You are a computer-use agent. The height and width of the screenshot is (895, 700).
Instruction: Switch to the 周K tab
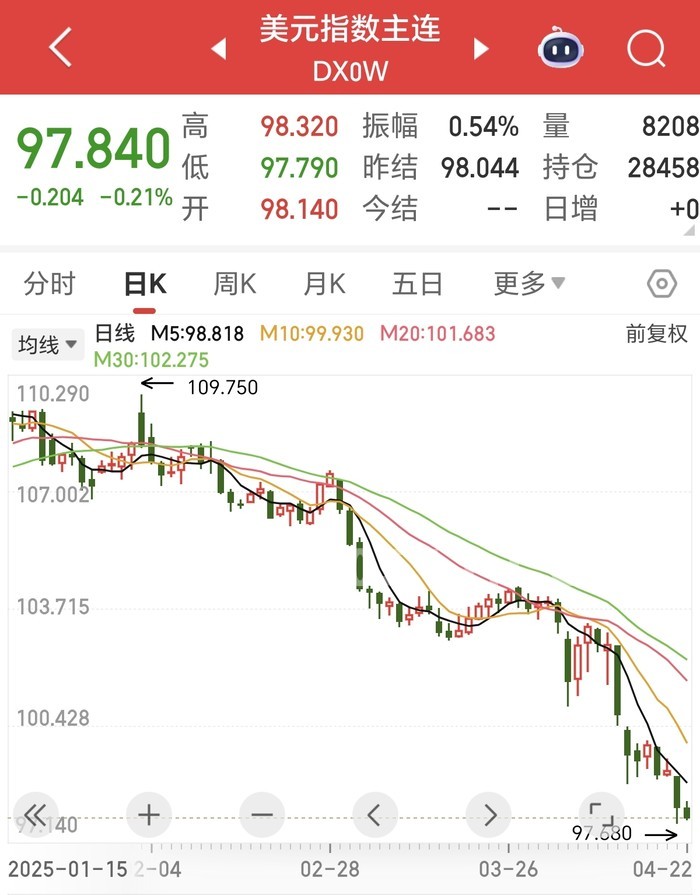(x=235, y=284)
